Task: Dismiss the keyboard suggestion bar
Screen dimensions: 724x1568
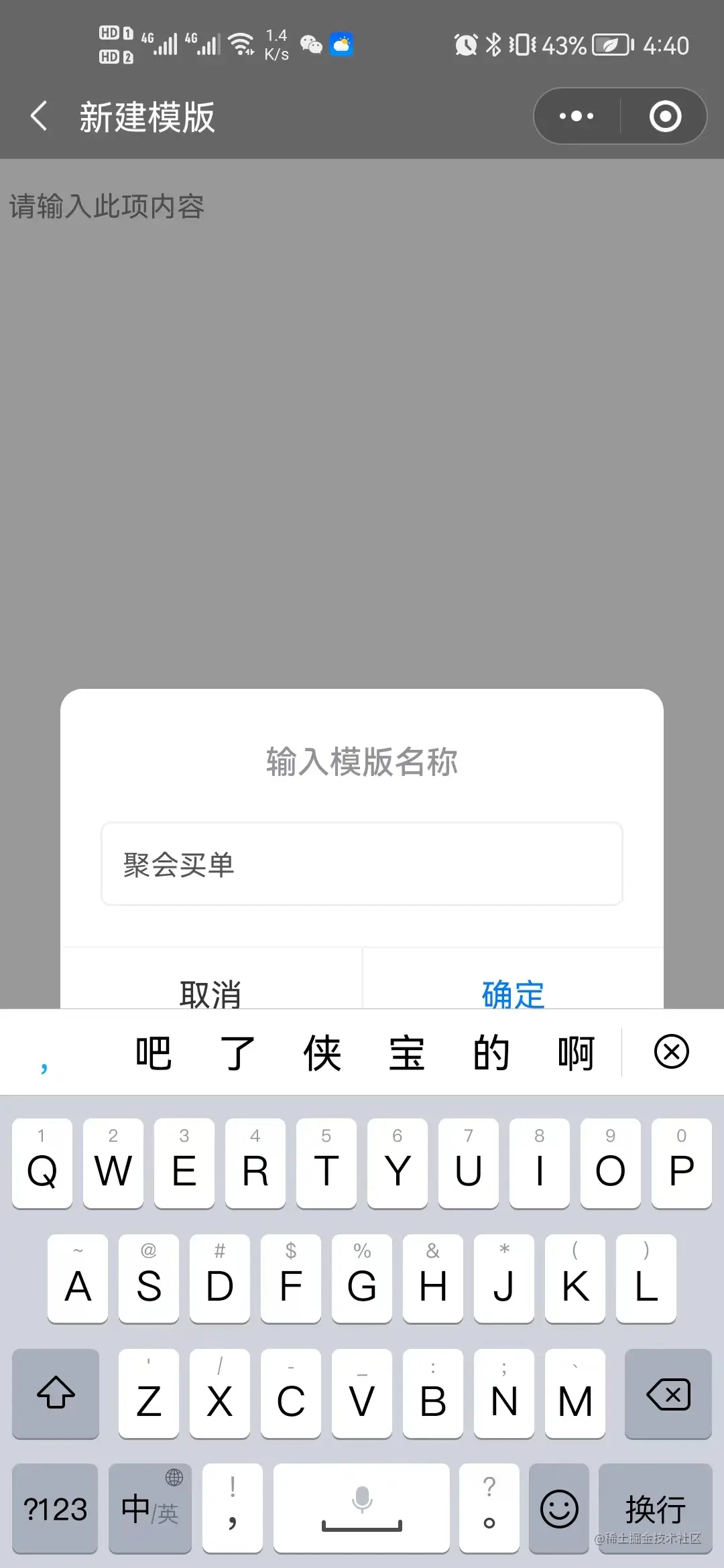Action: point(671,1051)
